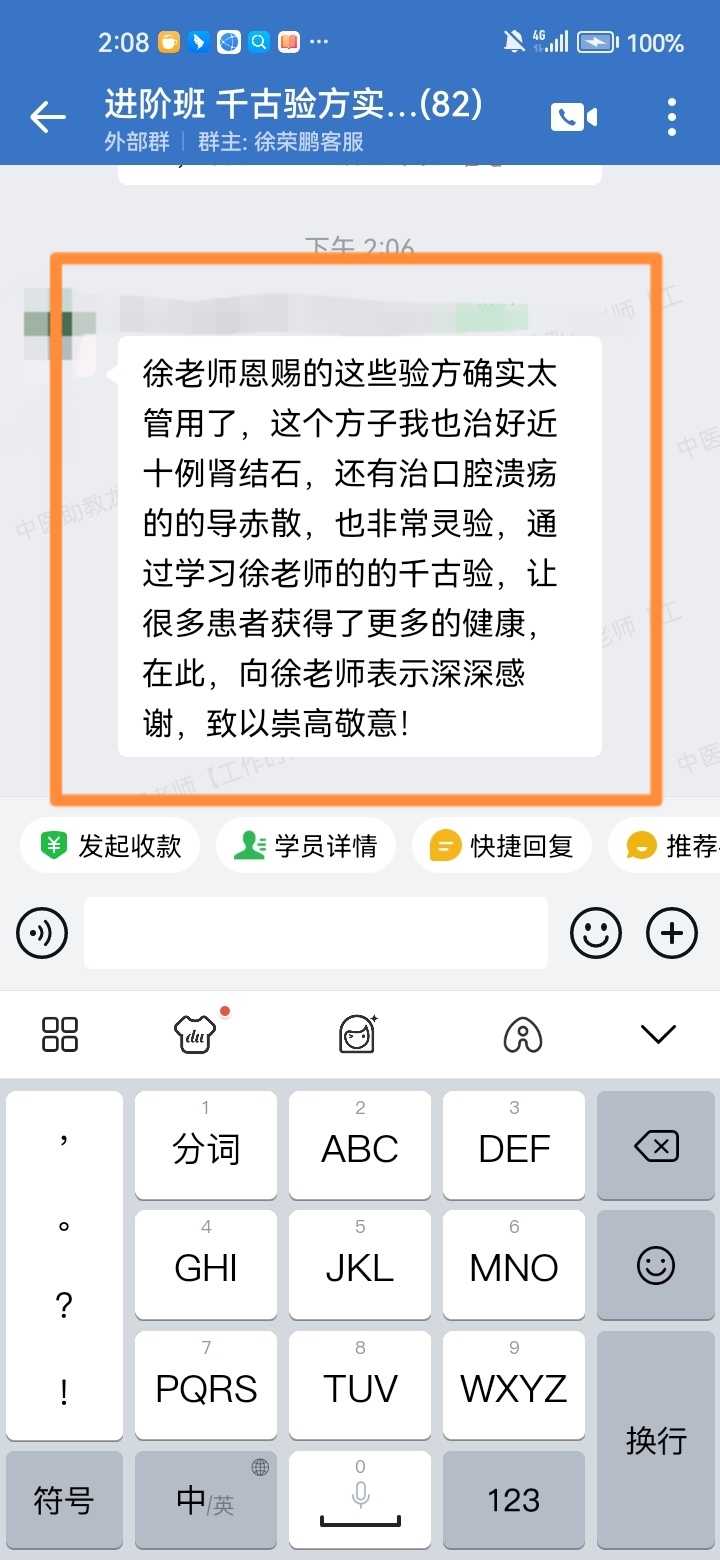The width and height of the screenshot is (720, 1560).
Task: Open 快捷回复 quick reply panel
Action: 501,844
